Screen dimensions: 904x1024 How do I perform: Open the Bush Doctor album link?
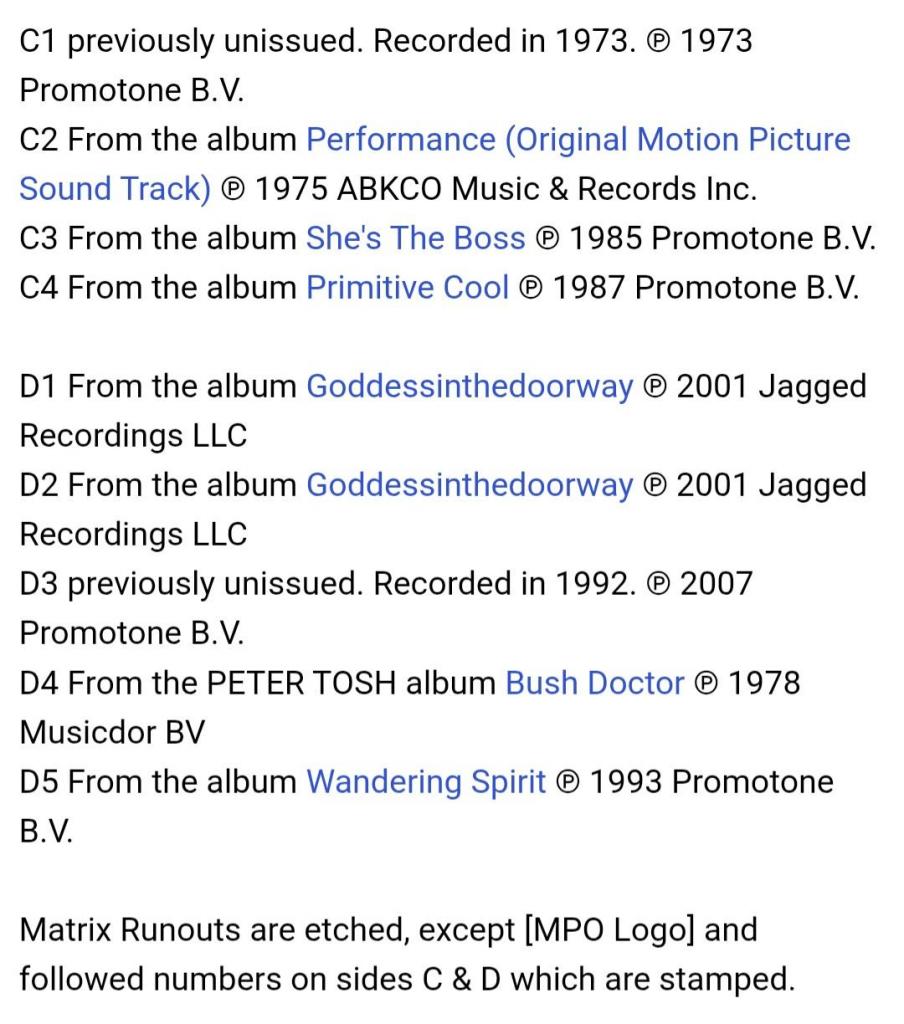(595, 683)
